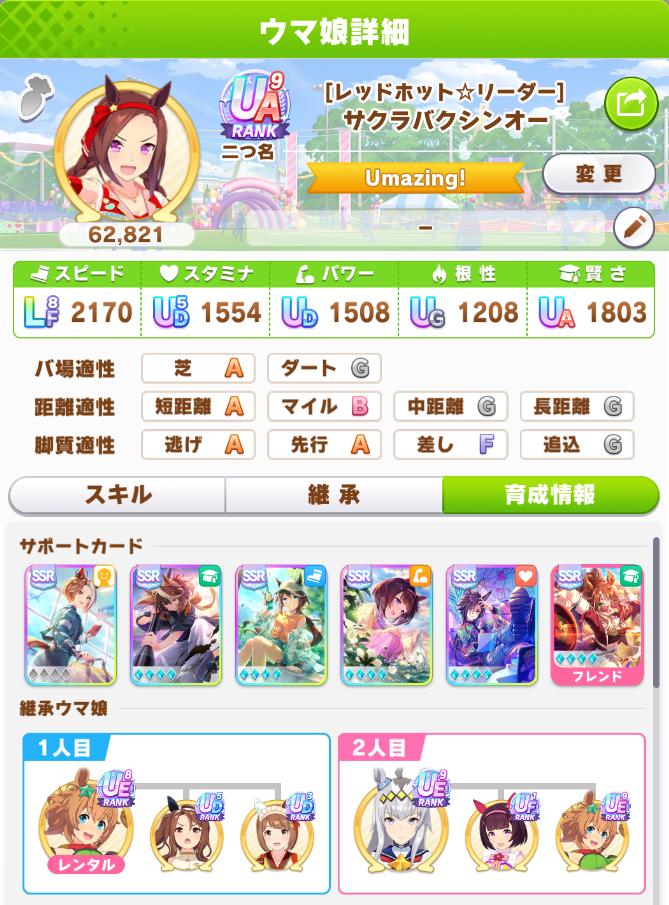Select the 育成情報 tab
This screenshot has height=905, width=669.
tap(549, 494)
